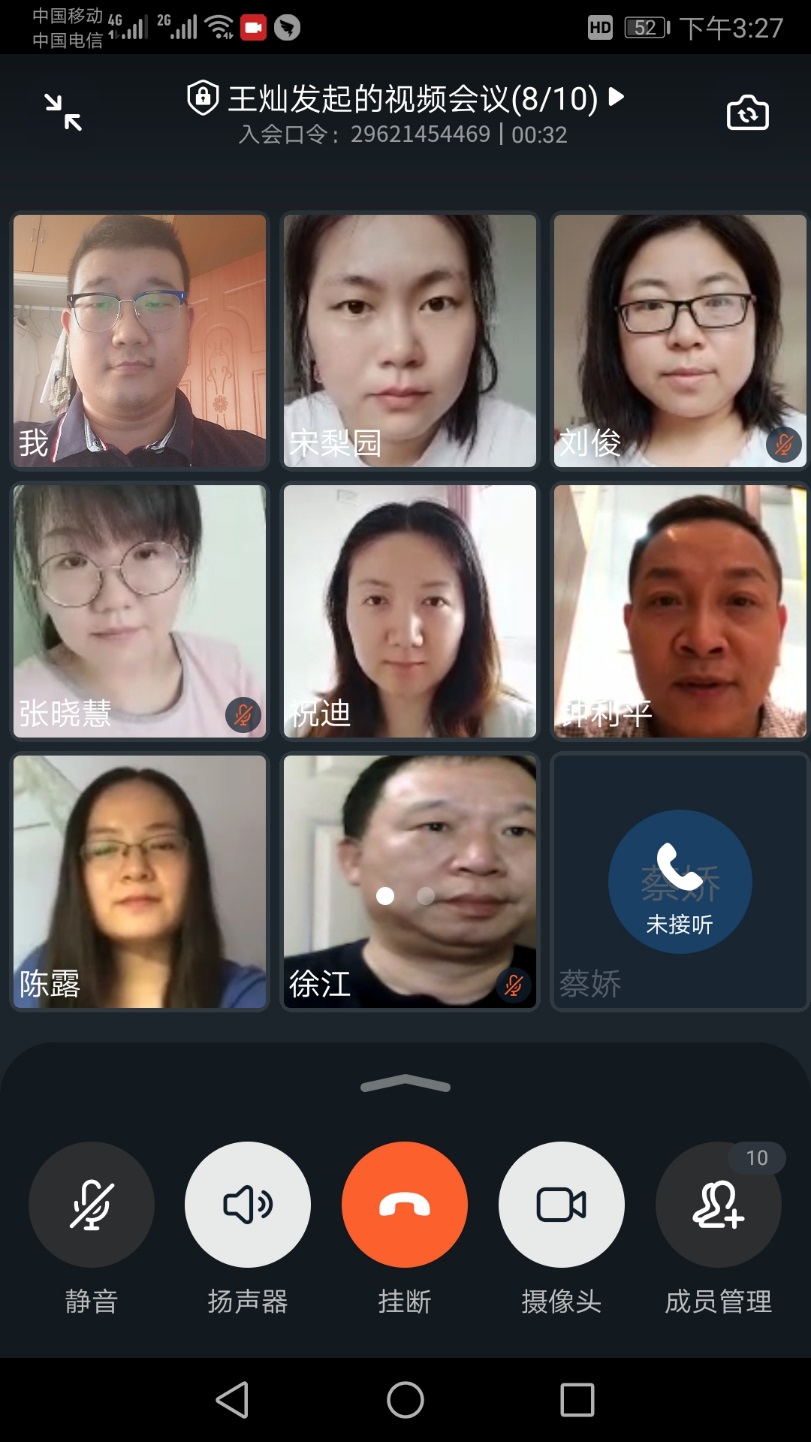
Task: Open 成员管理 member management
Action: 718,1205
